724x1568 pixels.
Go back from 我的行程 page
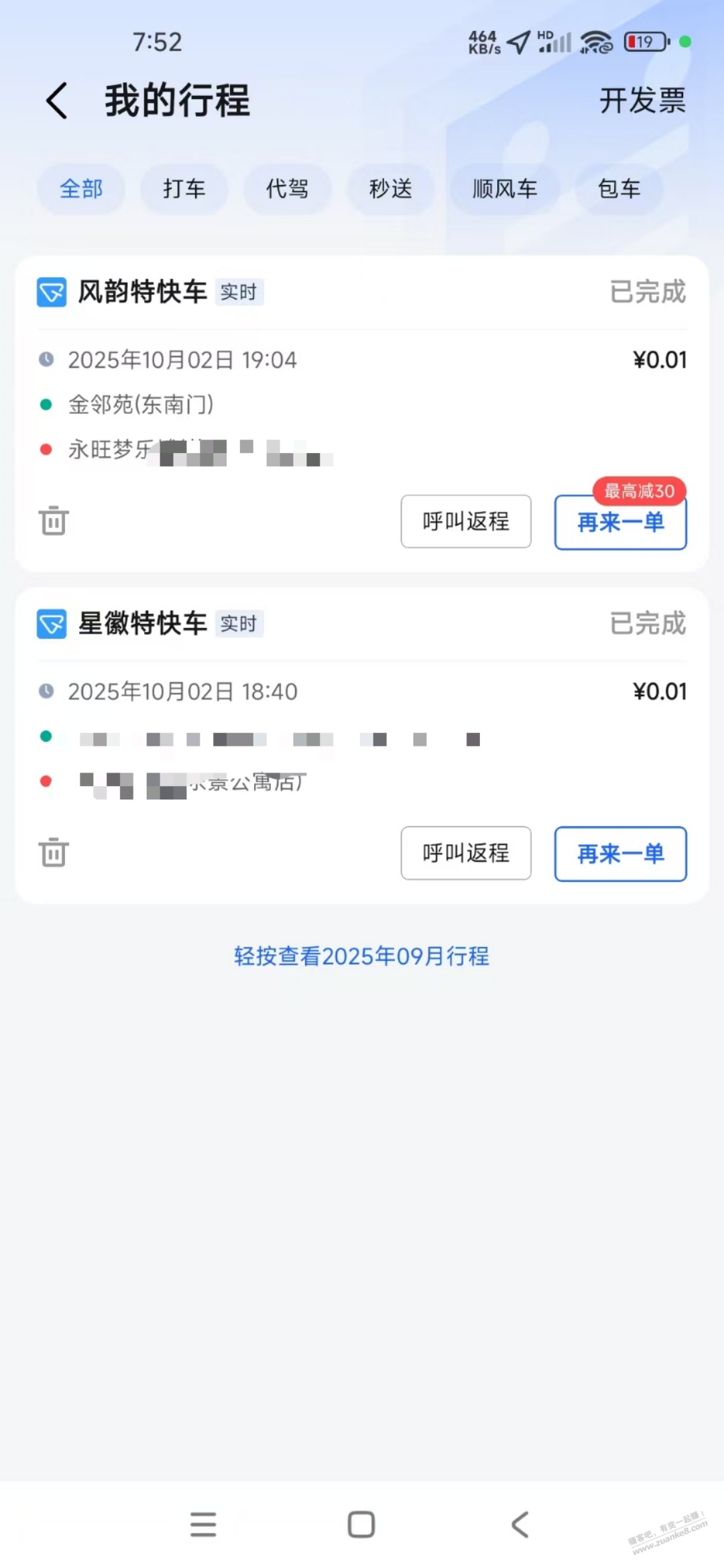[57, 101]
